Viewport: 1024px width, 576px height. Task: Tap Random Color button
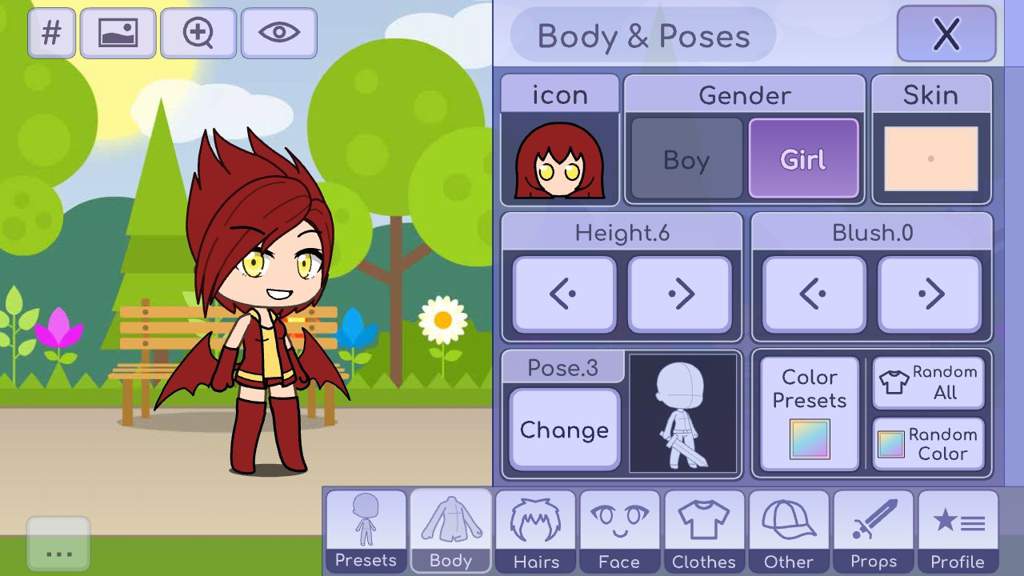pyautogui.click(x=929, y=444)
